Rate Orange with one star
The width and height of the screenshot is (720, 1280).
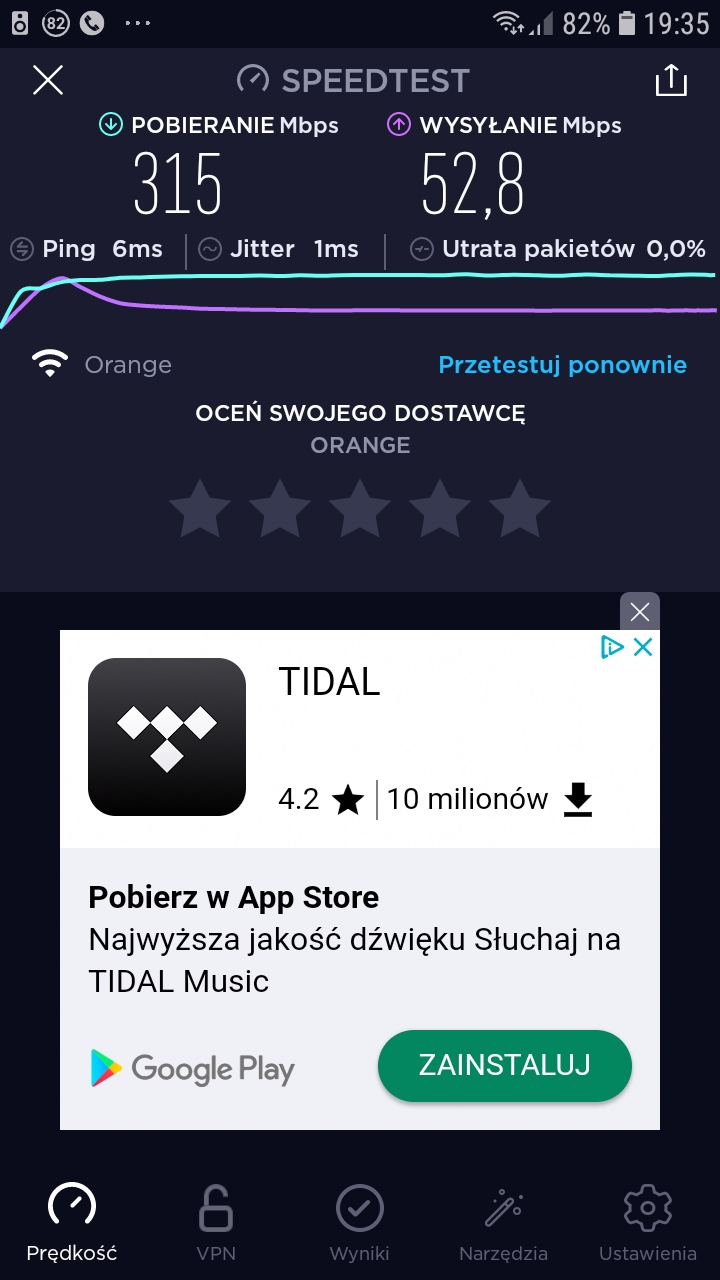200,508
